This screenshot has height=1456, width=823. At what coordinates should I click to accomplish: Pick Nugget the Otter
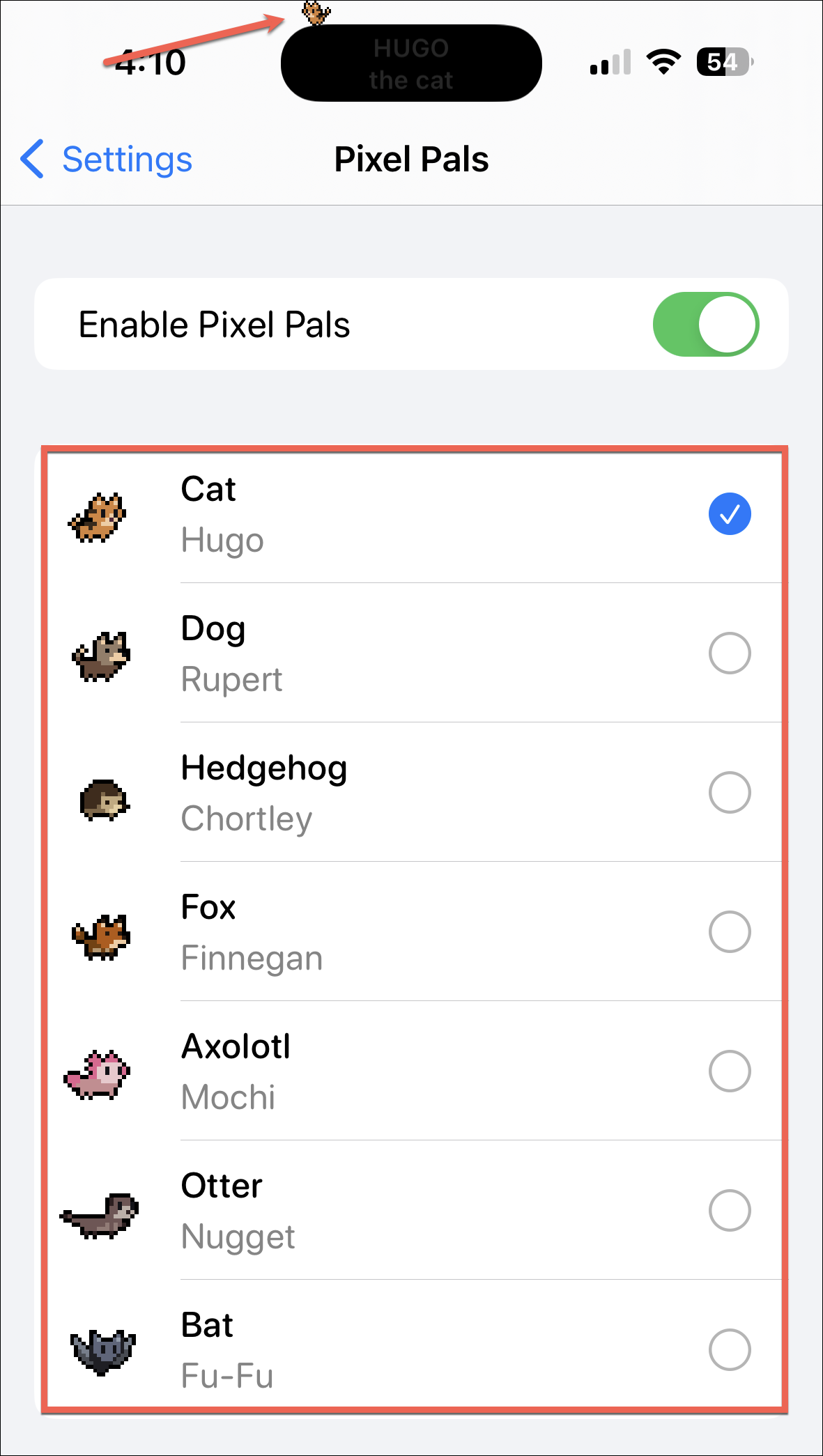coord(729,1211)
